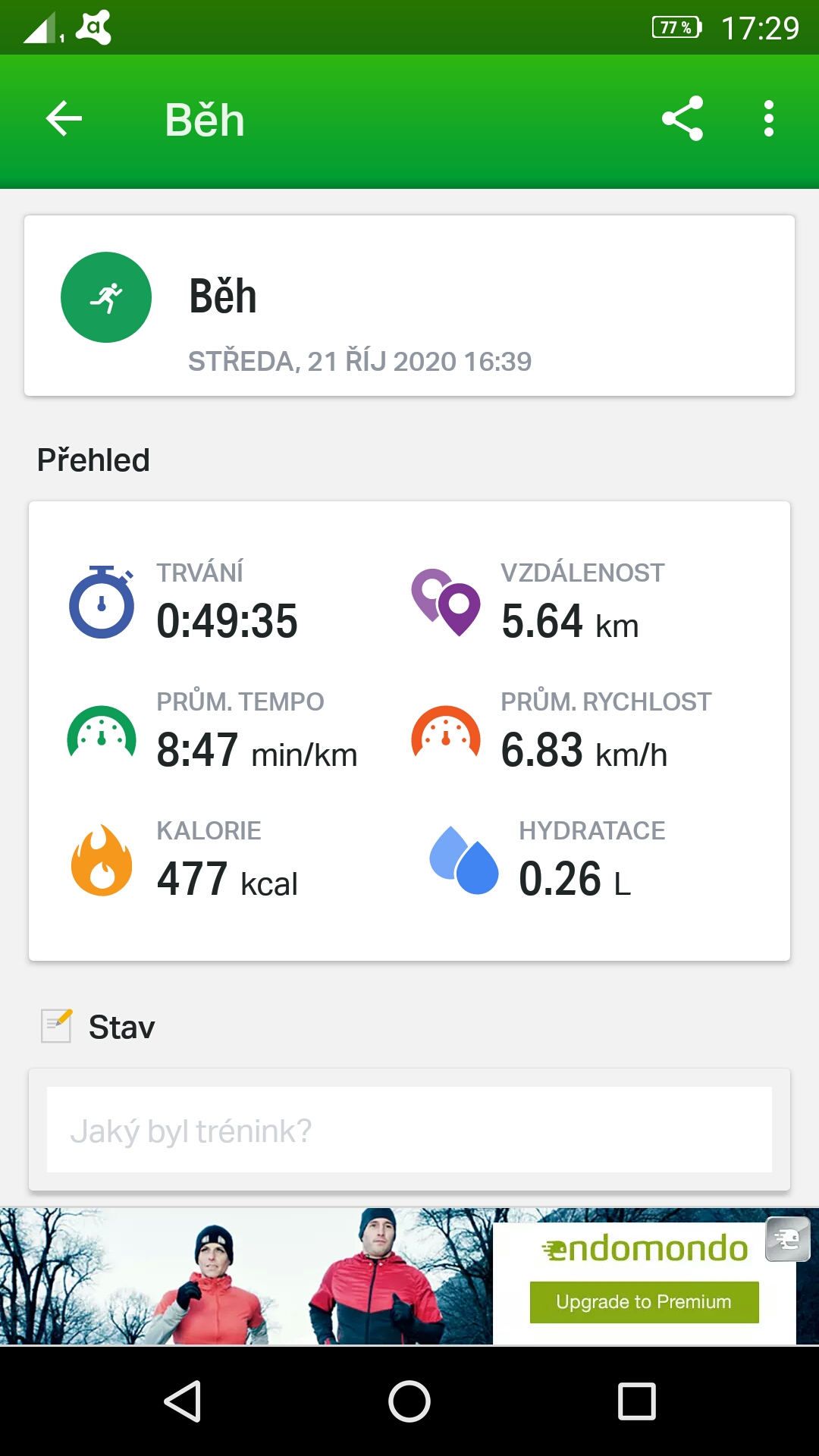Open the three-dot overflow menu
Screen dimensions: 819x1456
(x=769, y=119)
